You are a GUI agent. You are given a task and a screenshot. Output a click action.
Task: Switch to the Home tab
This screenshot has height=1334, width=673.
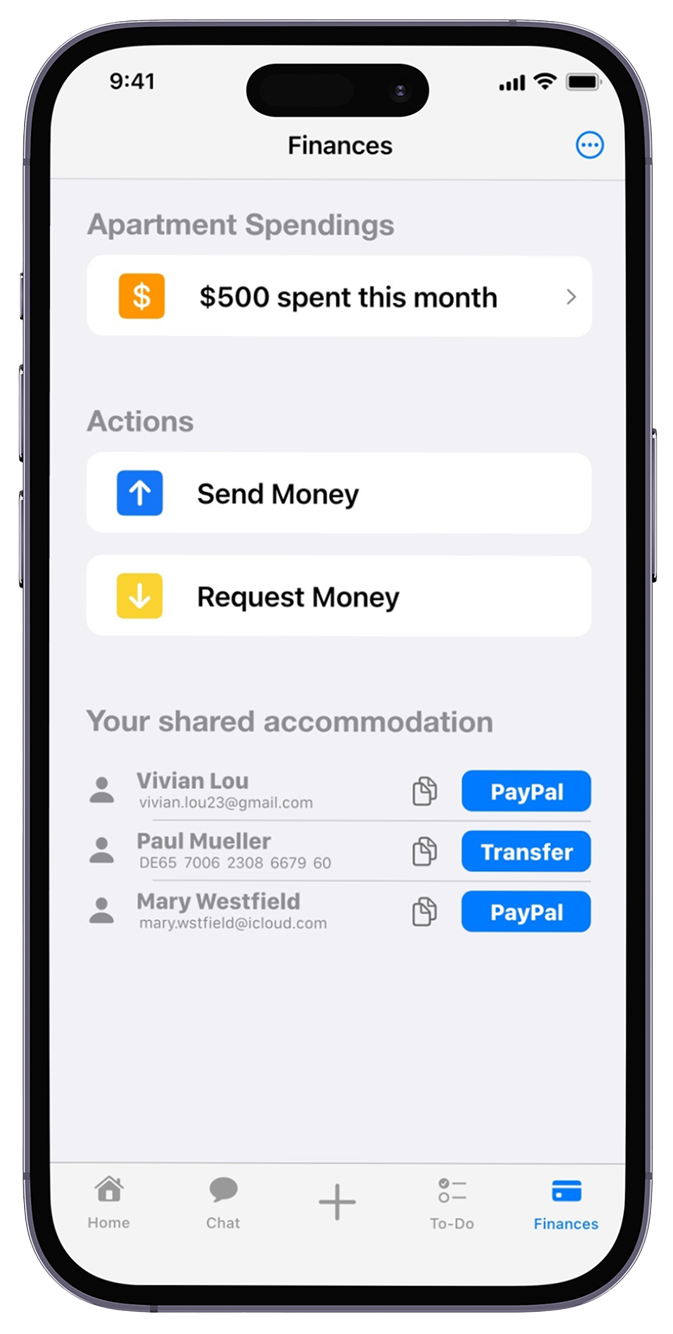tap(108, 1202)
